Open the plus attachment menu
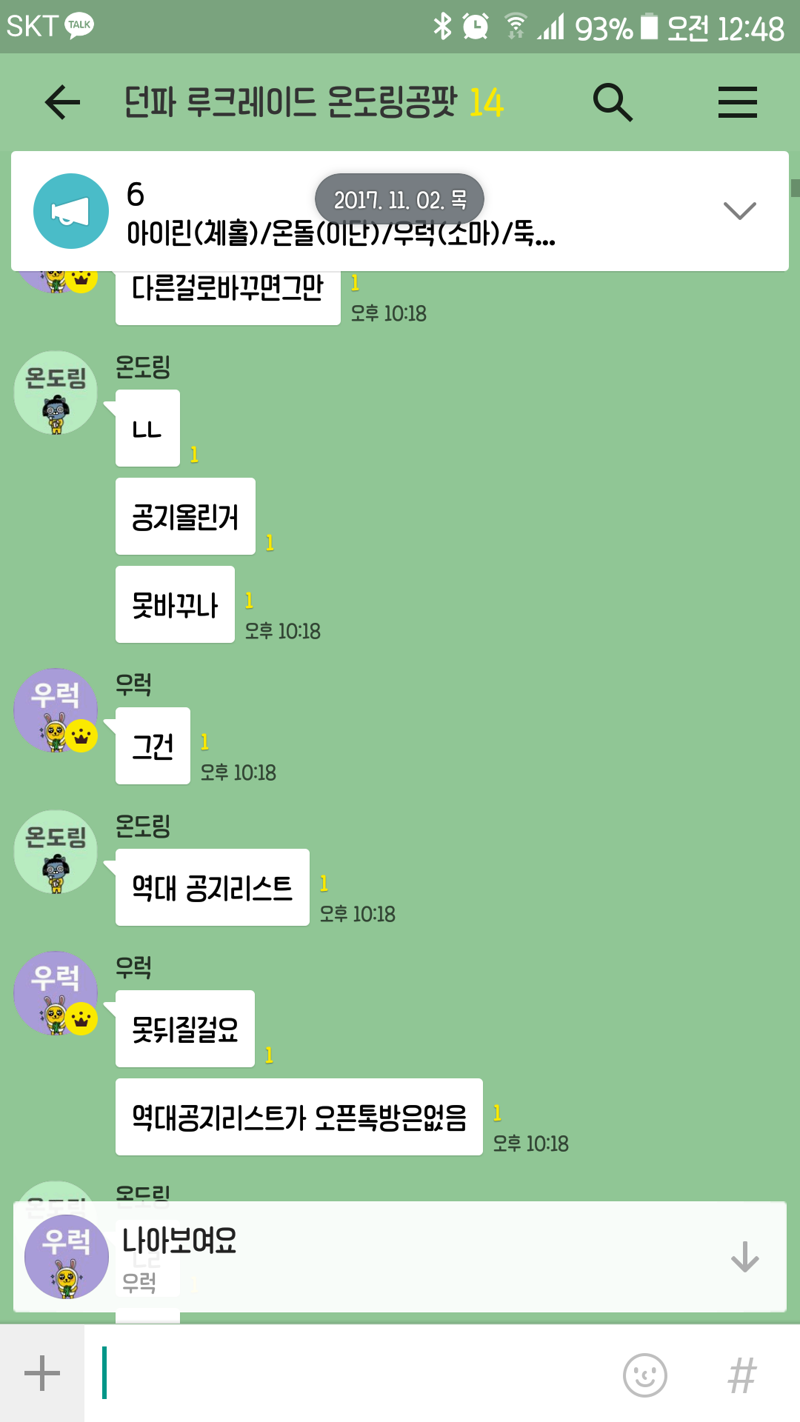 point(42,1373)
